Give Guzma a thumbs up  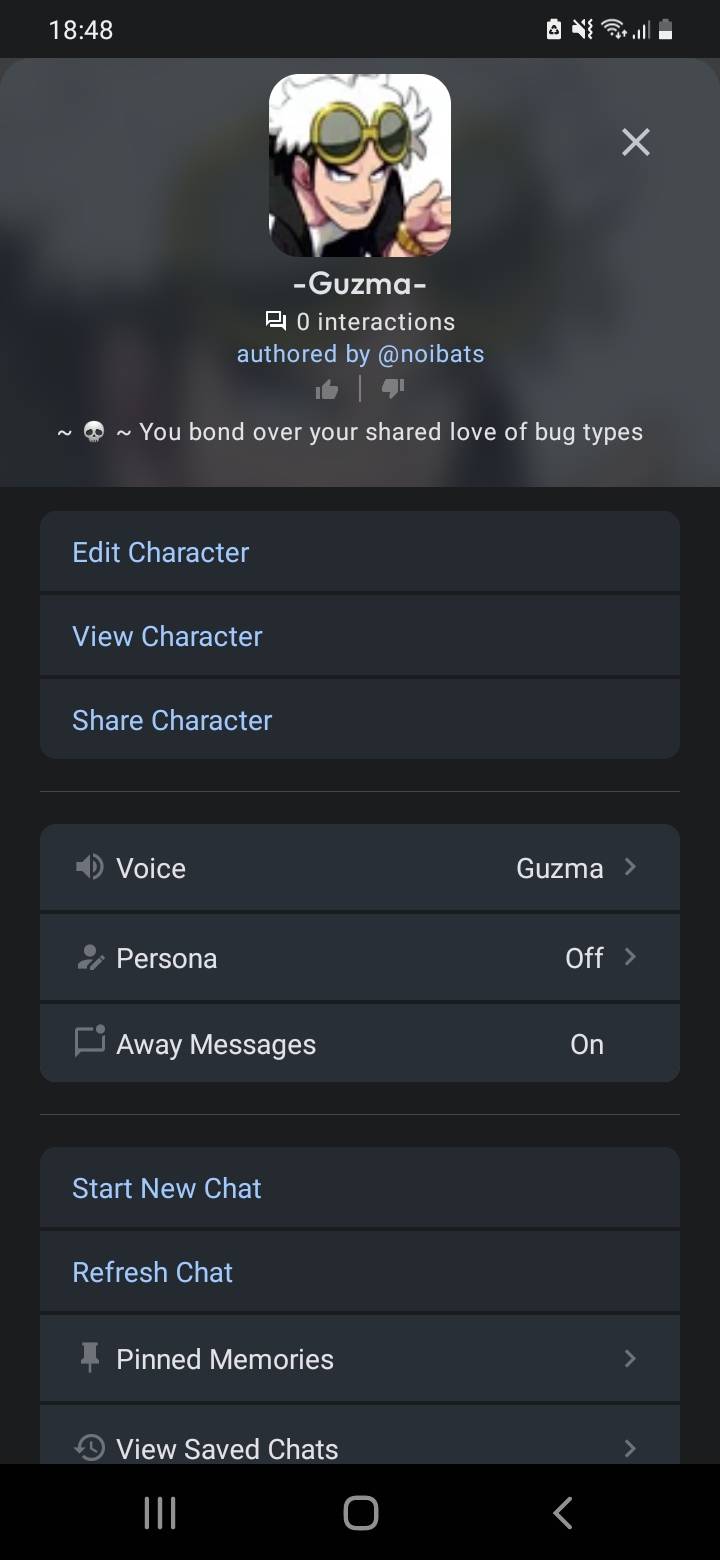click(x=327, y=390)
